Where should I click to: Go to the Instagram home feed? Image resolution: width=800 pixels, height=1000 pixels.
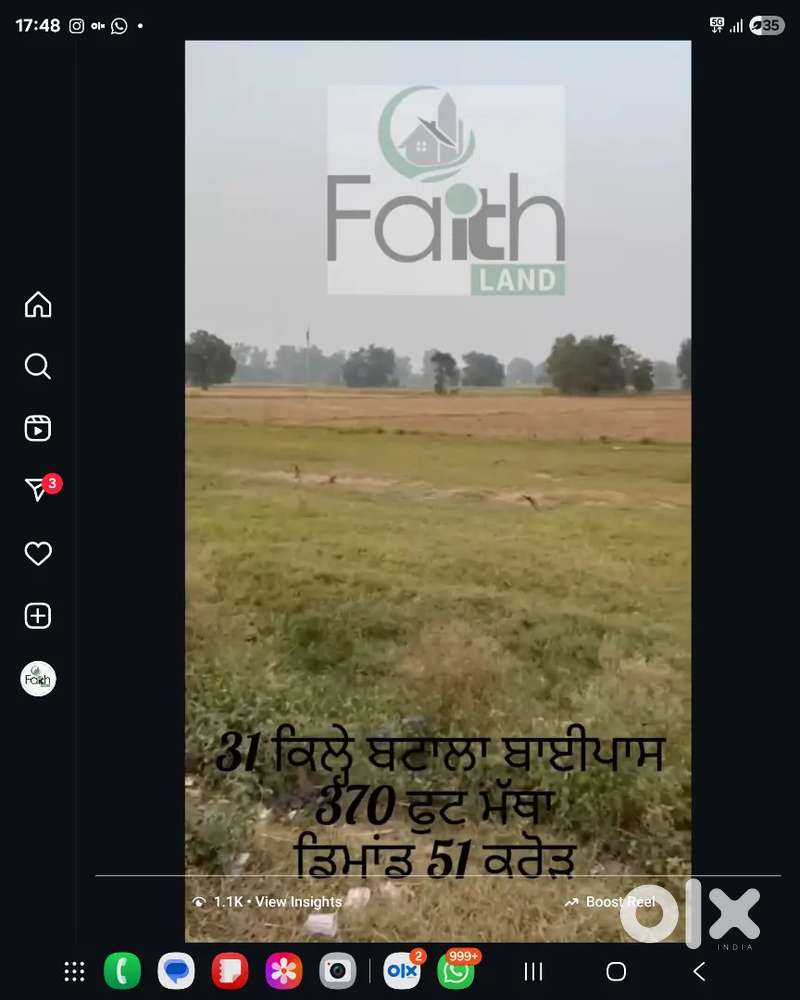pos(38,305)
